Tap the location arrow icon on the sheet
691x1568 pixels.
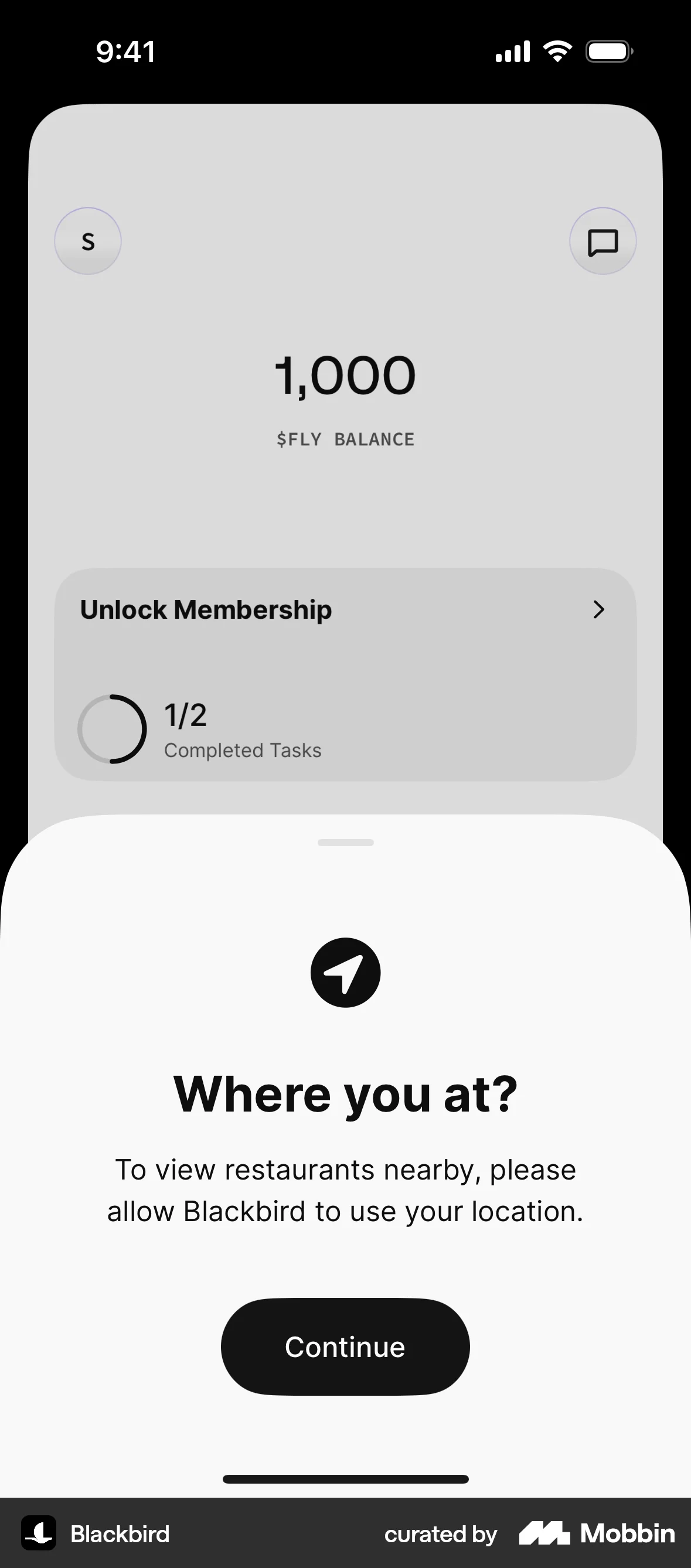(345, 972)
